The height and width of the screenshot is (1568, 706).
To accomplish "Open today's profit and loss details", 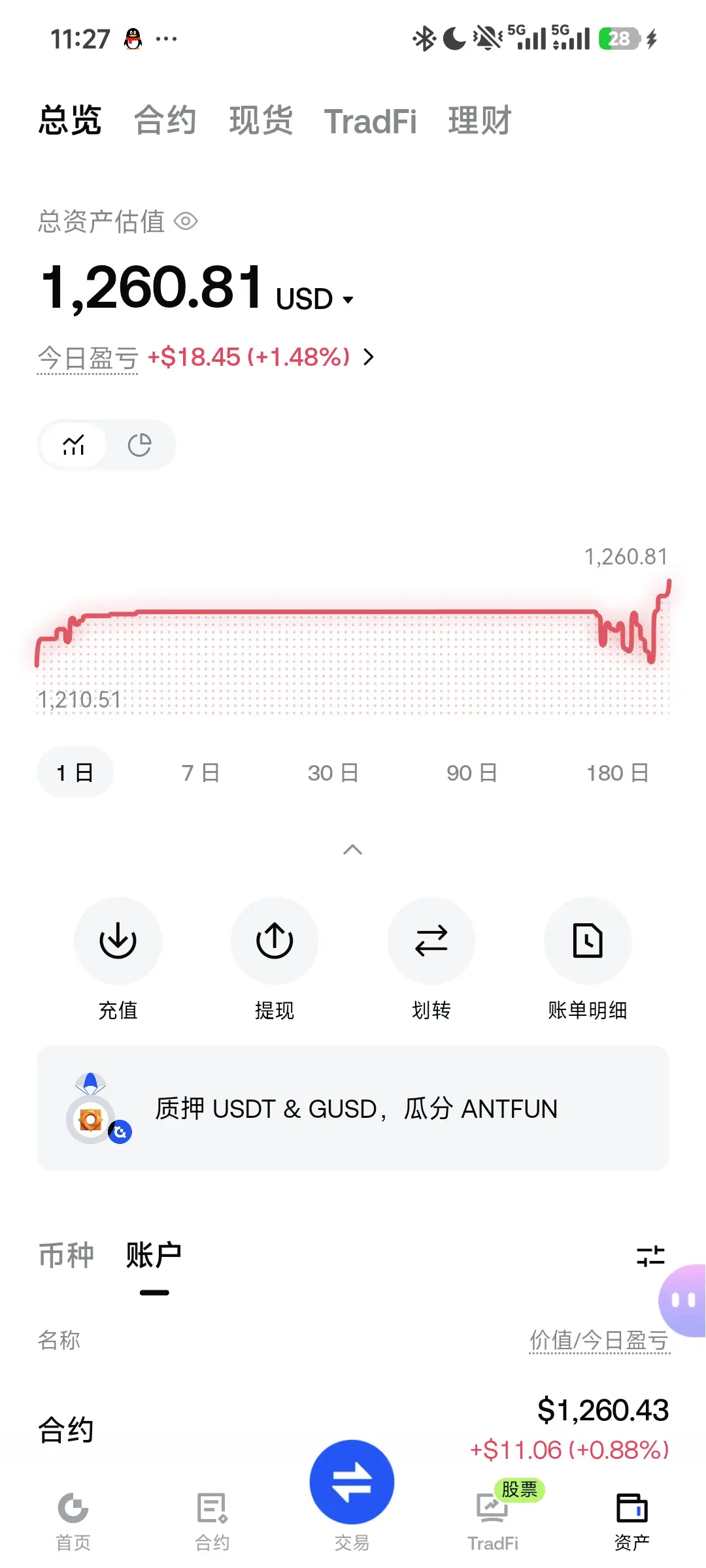I will (369, 357).
